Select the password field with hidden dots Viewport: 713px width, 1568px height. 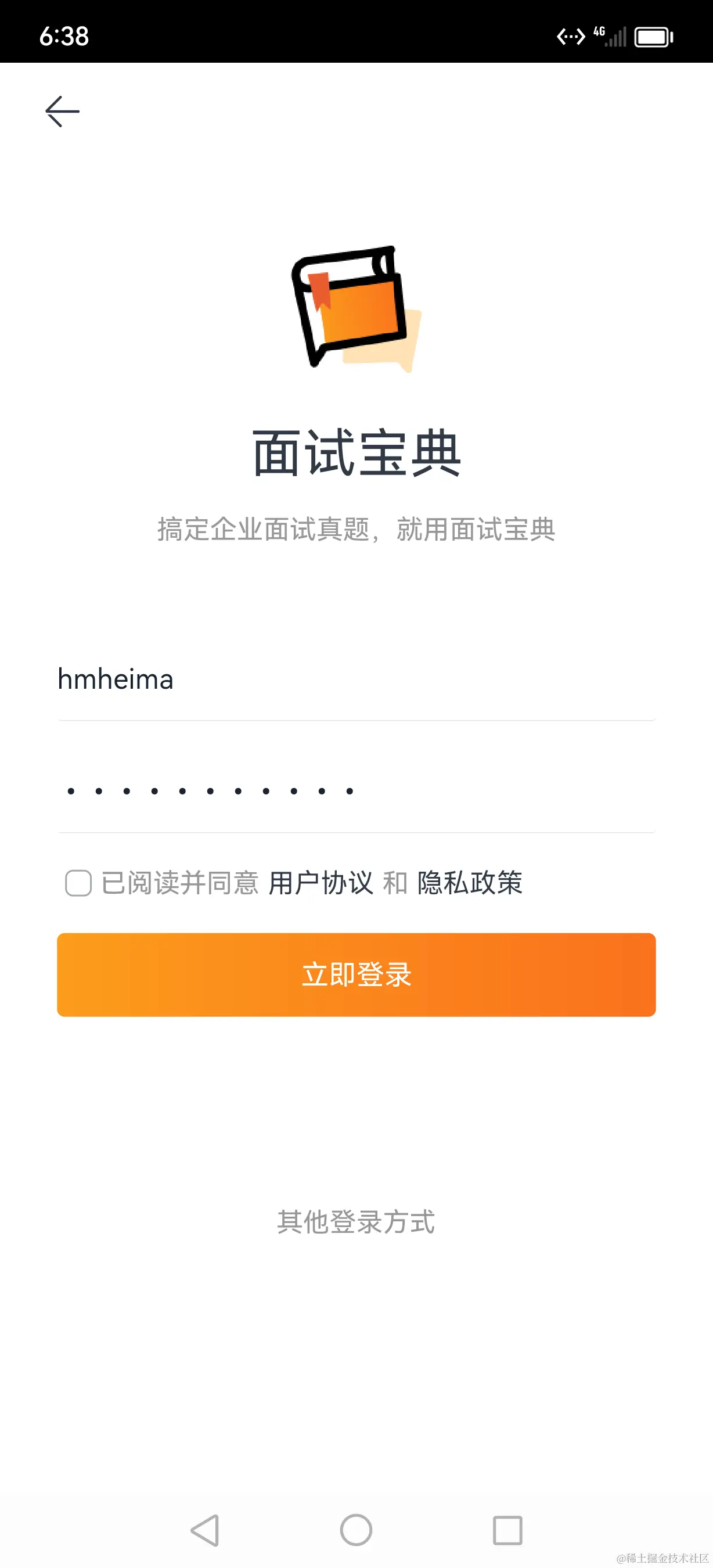[x=356, y=792]
